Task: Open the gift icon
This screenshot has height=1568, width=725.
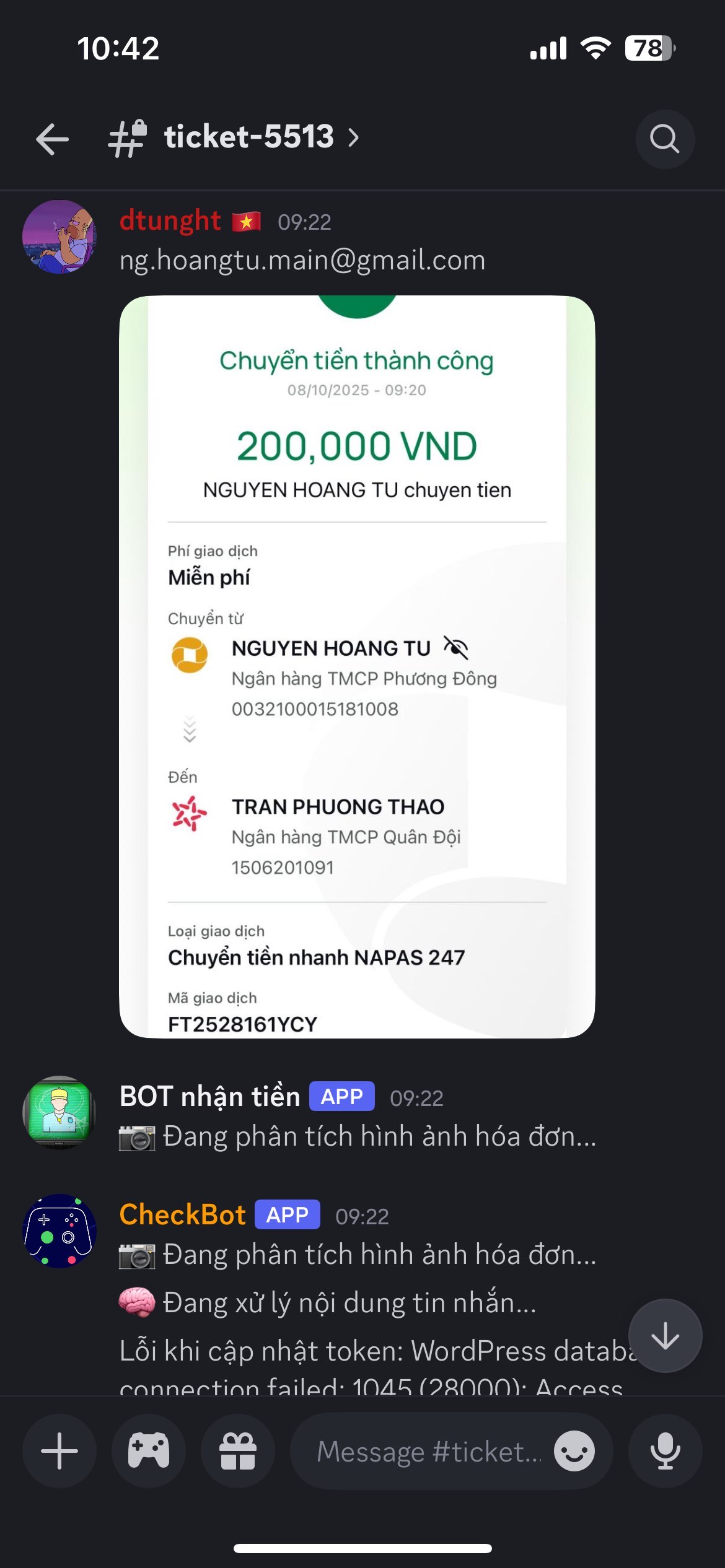Action: [x=238, y=1451]
